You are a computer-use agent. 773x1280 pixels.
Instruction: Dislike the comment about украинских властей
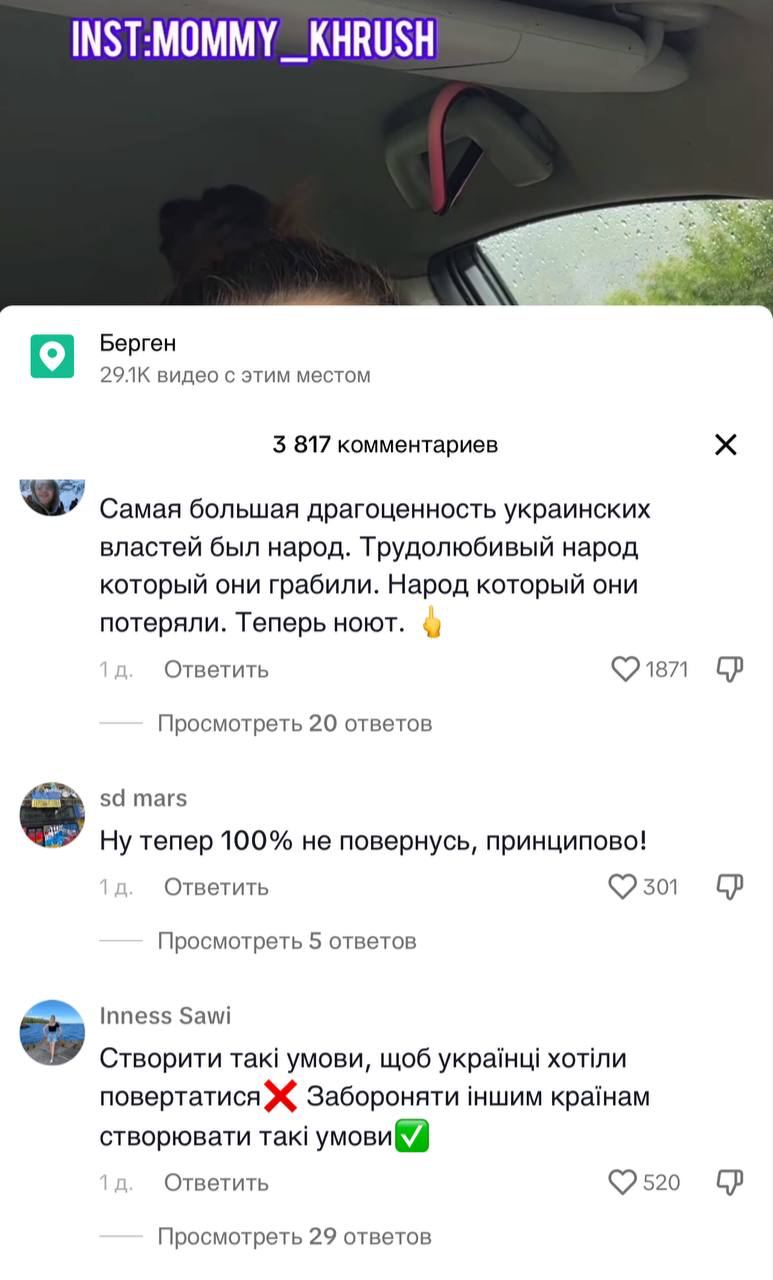(730, 669)
